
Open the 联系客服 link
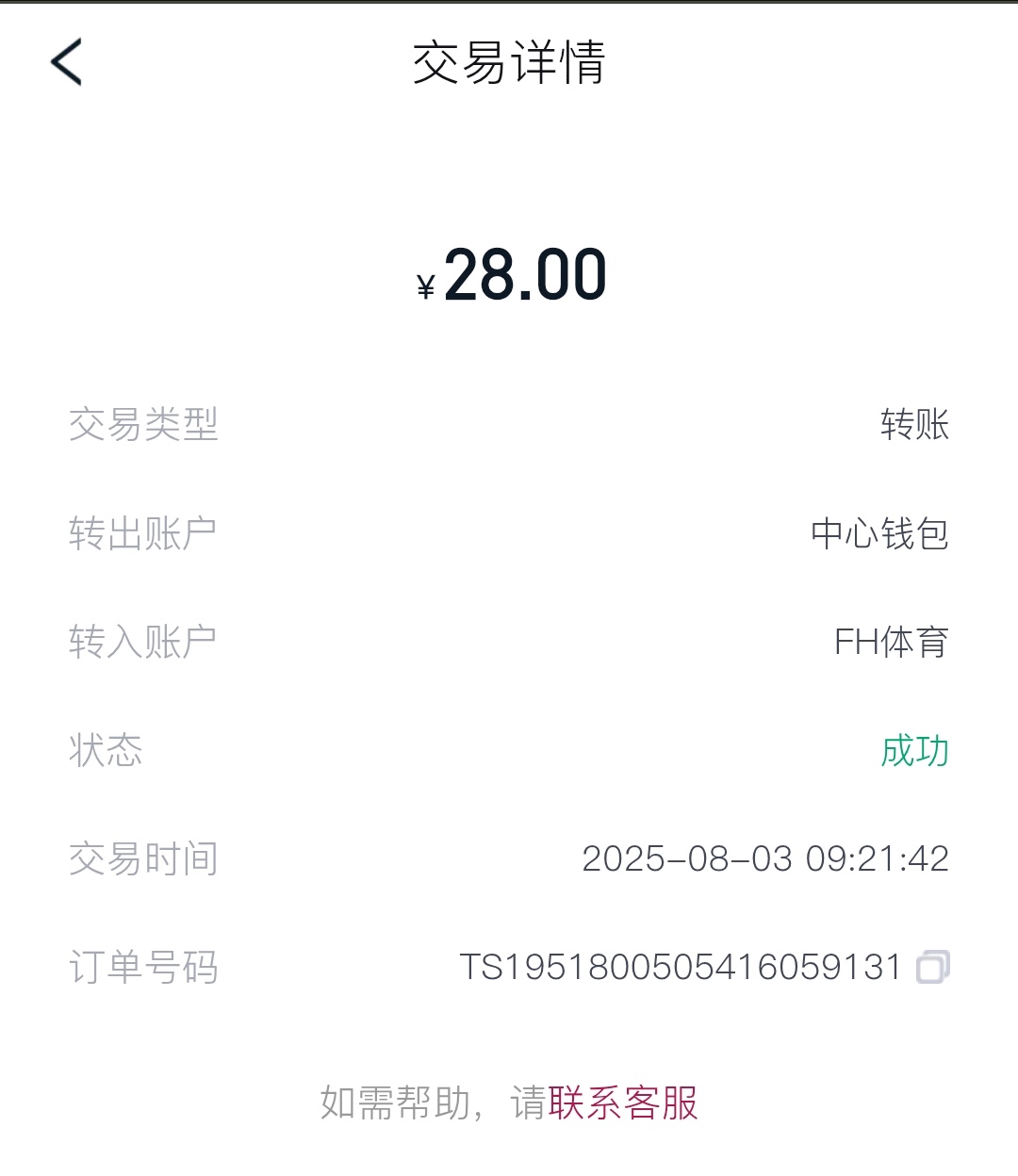tap(623, 1102)
